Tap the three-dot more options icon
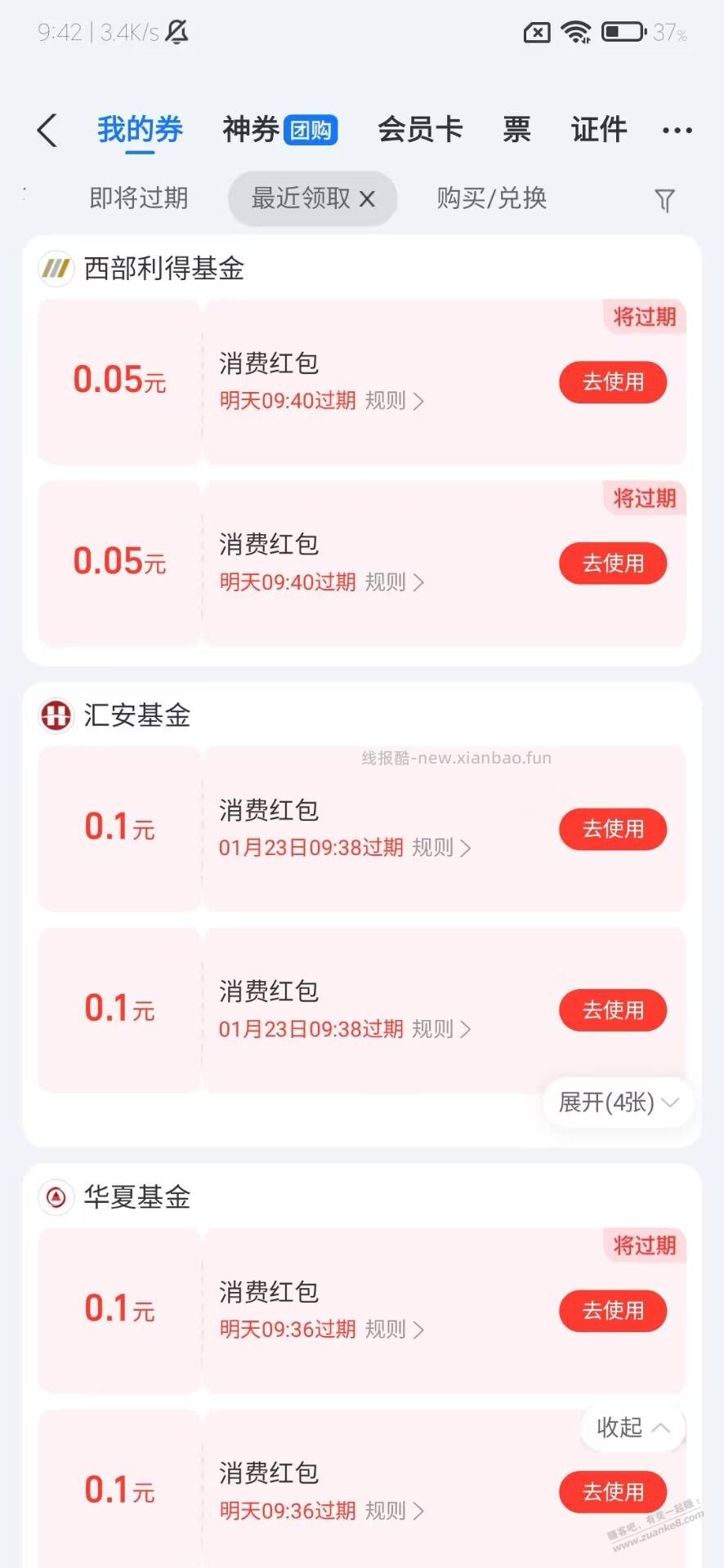Screen dimensions: 724x1568 677,131
